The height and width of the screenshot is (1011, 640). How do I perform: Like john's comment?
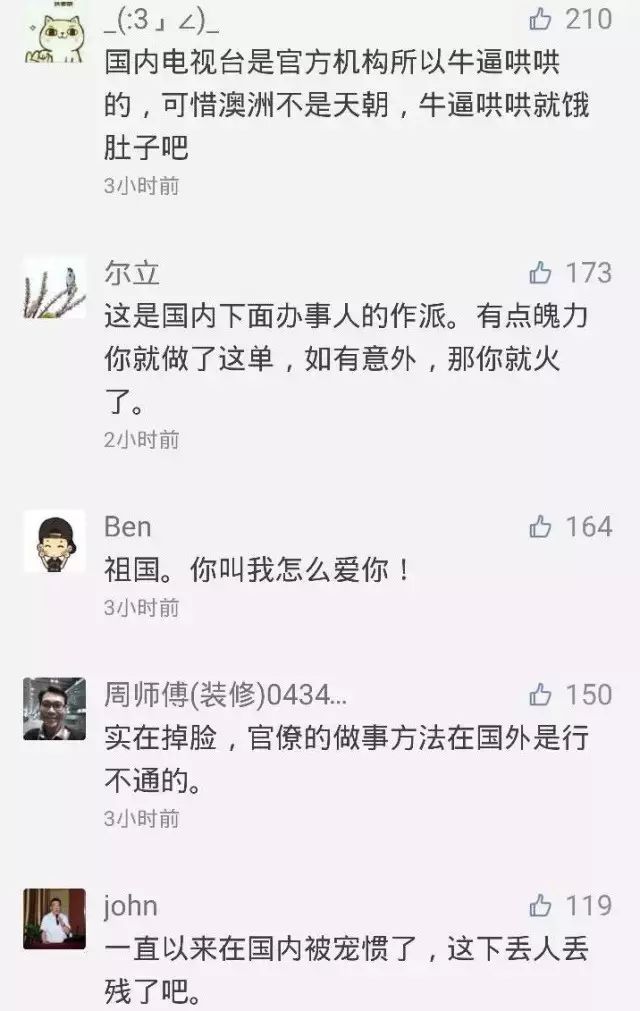pyautogui.click(x=541, y=906)
